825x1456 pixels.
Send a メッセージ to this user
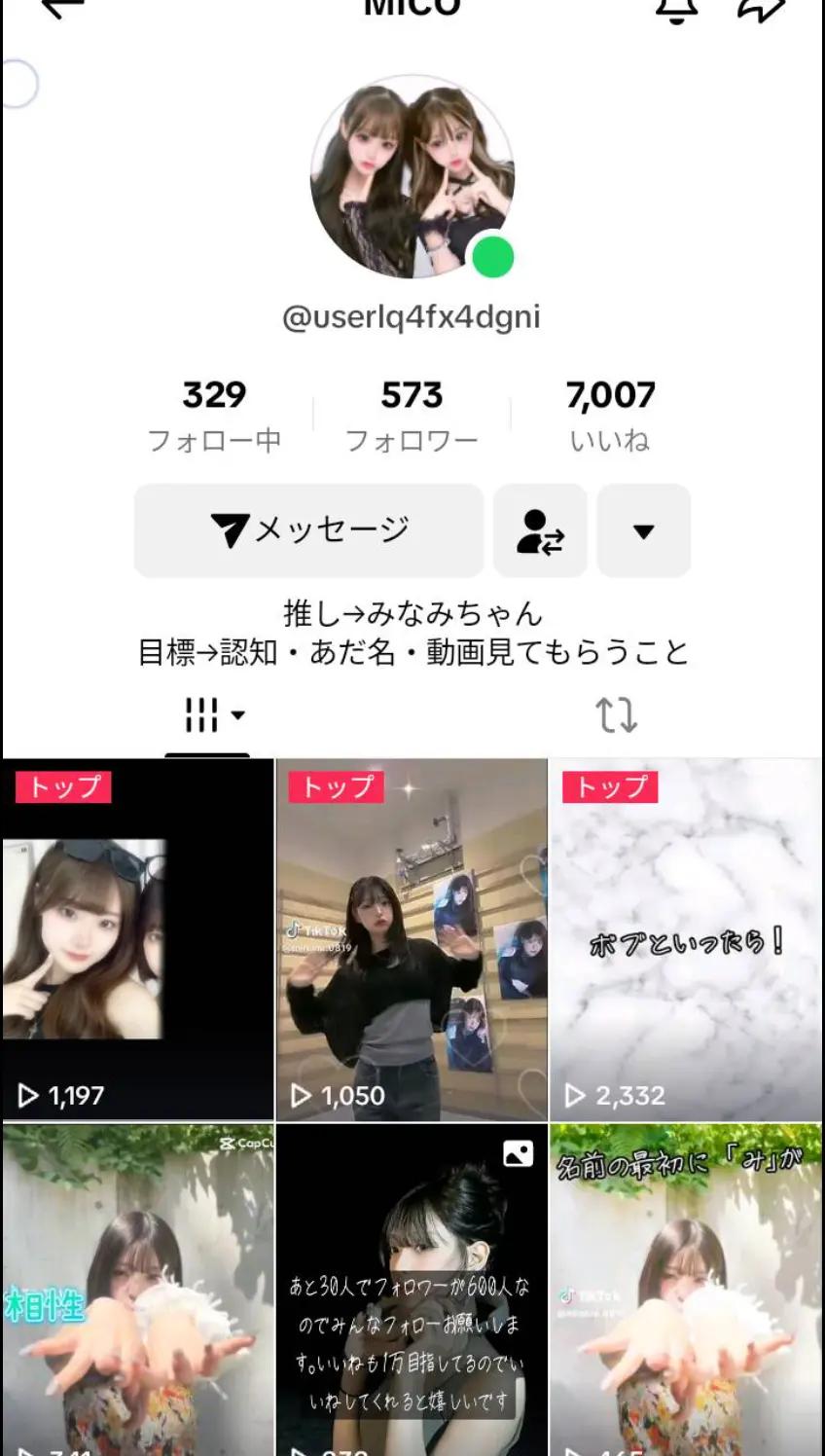click(x=308, y=530)
